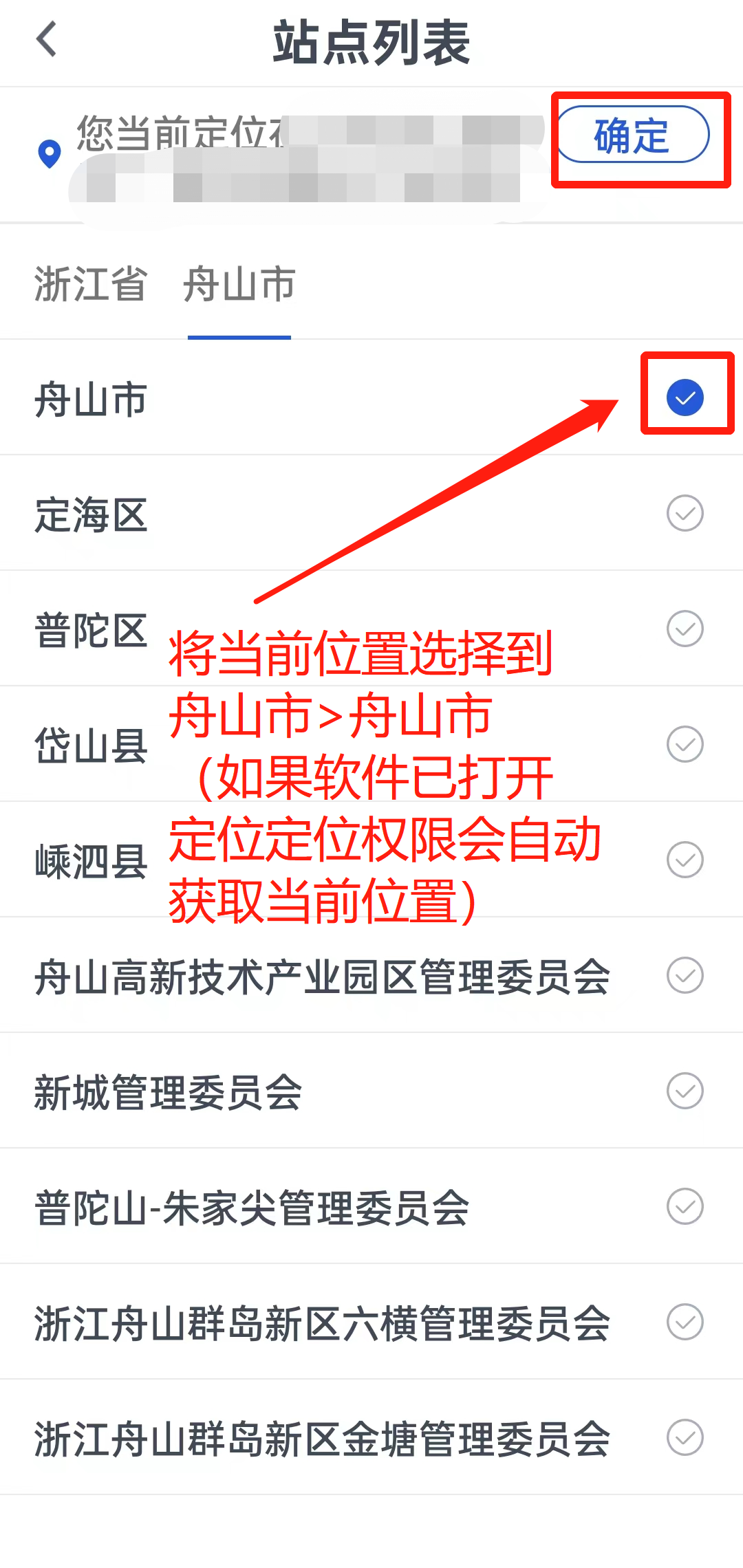Go back using the top-left arrow

click(x=47, y=39)
